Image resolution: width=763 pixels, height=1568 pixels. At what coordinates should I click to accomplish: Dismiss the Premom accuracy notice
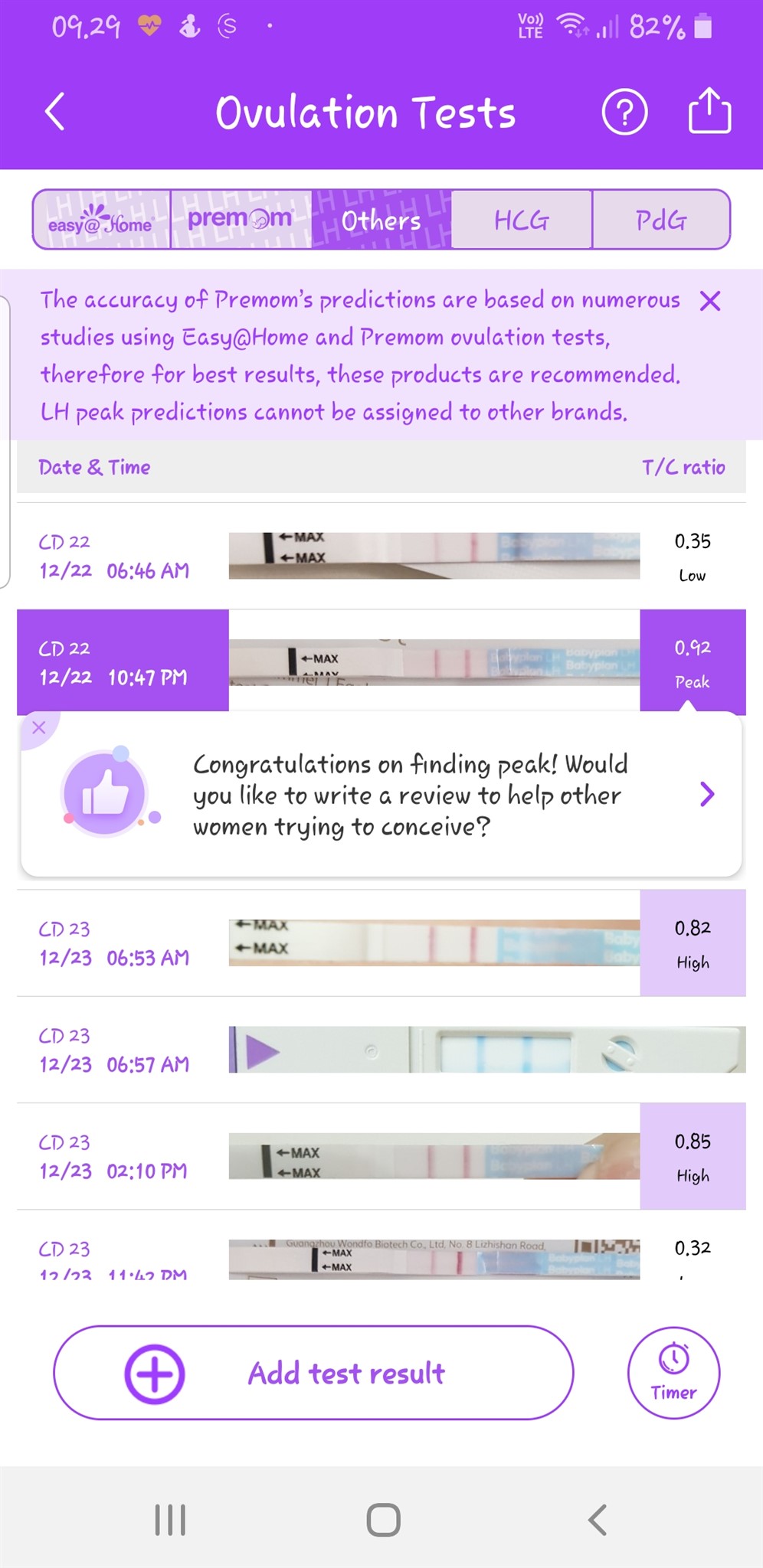point(710,301)
